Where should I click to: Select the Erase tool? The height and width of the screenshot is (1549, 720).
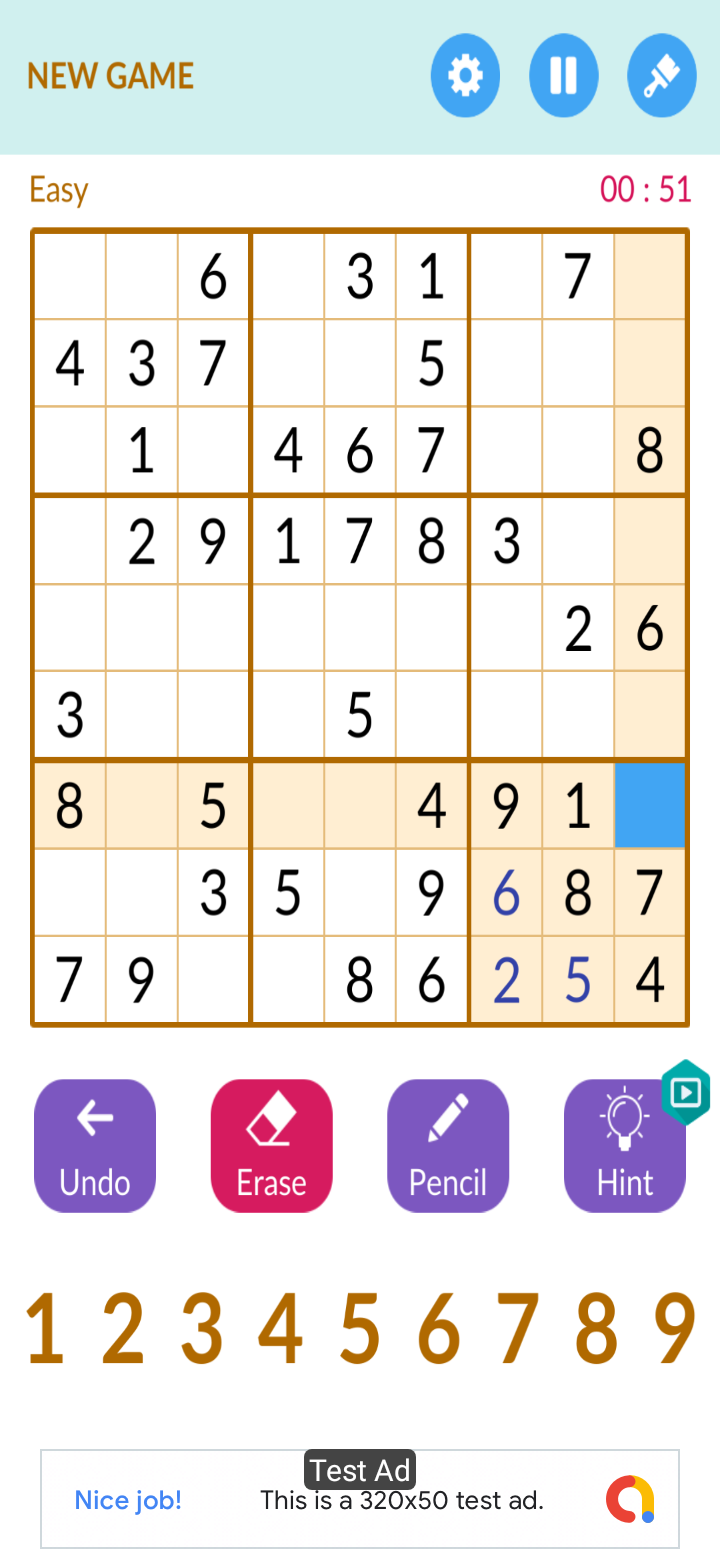click(271, 1145)
